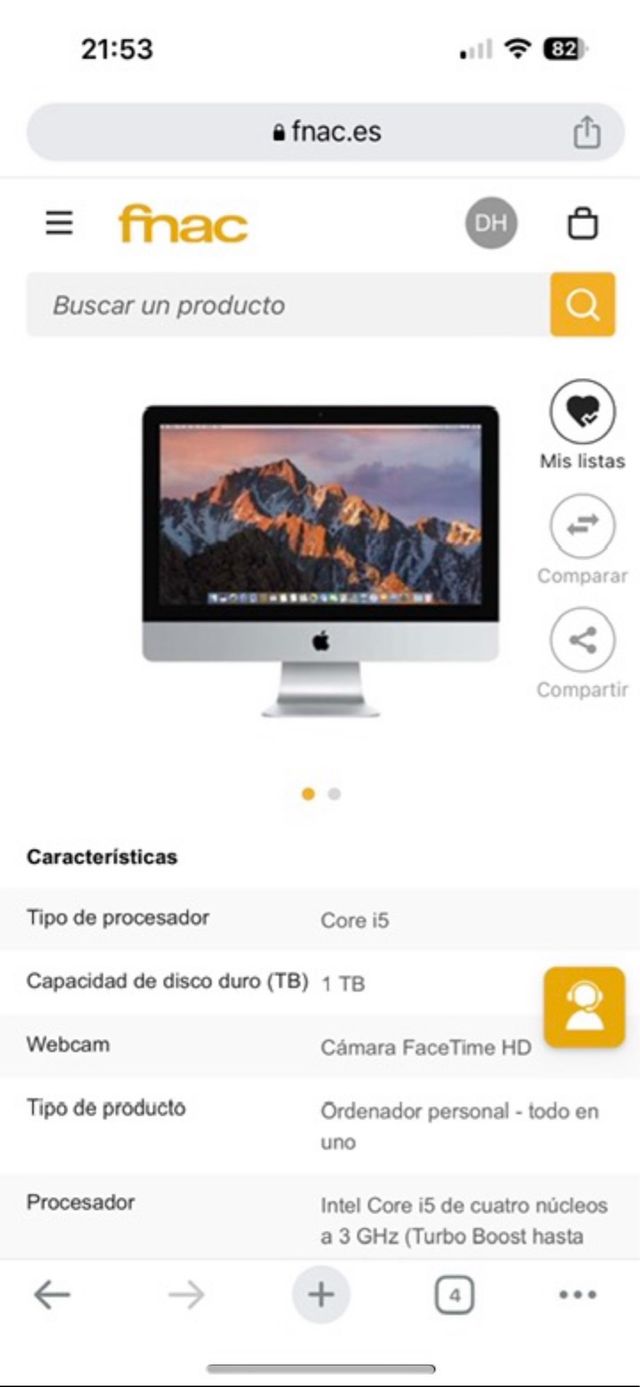This screenshot has height=1387, width=640.
Task: Share the page from the address bar
Action: pos(587,132)
